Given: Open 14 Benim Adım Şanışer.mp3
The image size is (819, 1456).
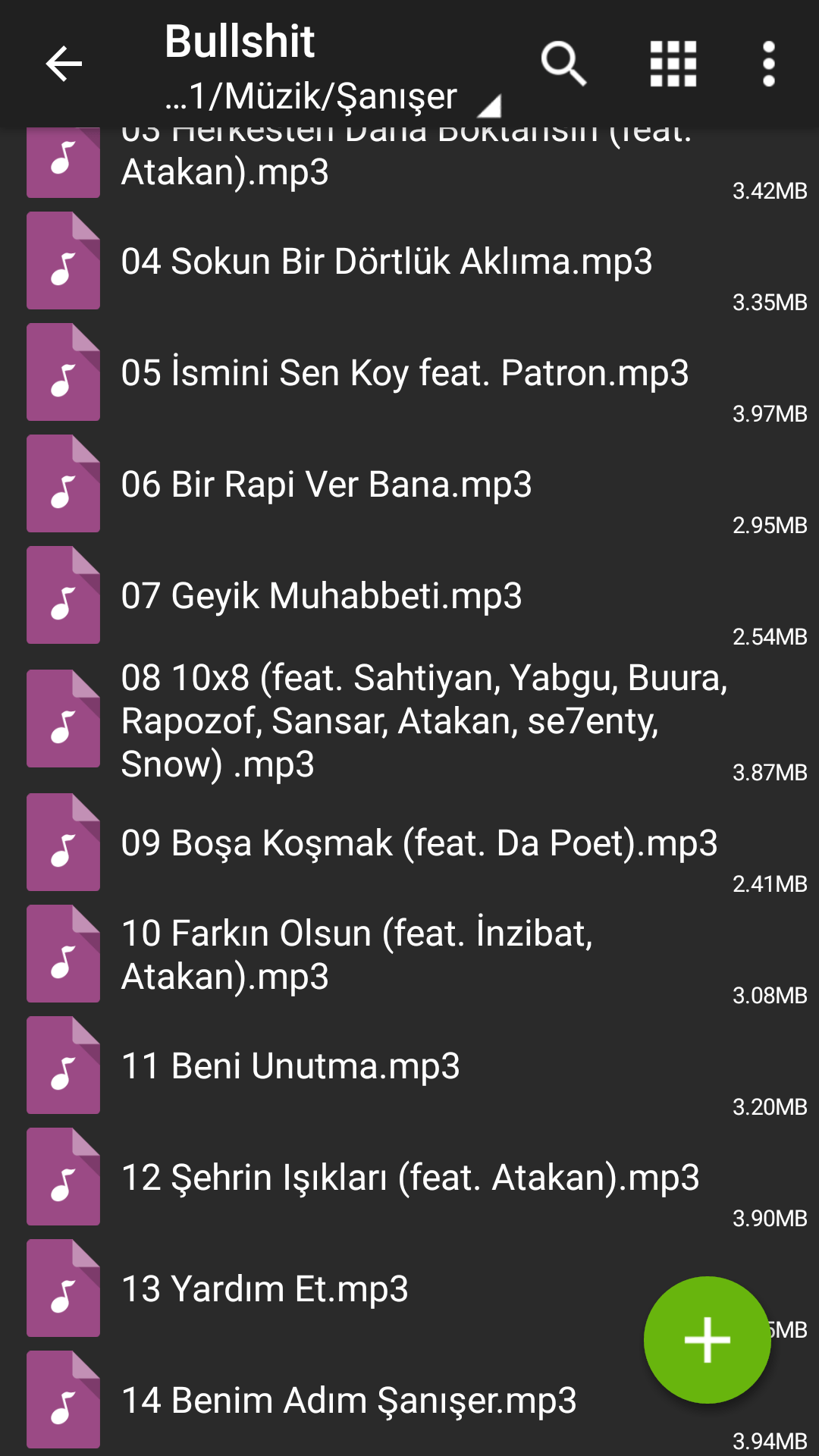Looking at the screenshot, I should pyautogui.click(x=349, y=1401).
